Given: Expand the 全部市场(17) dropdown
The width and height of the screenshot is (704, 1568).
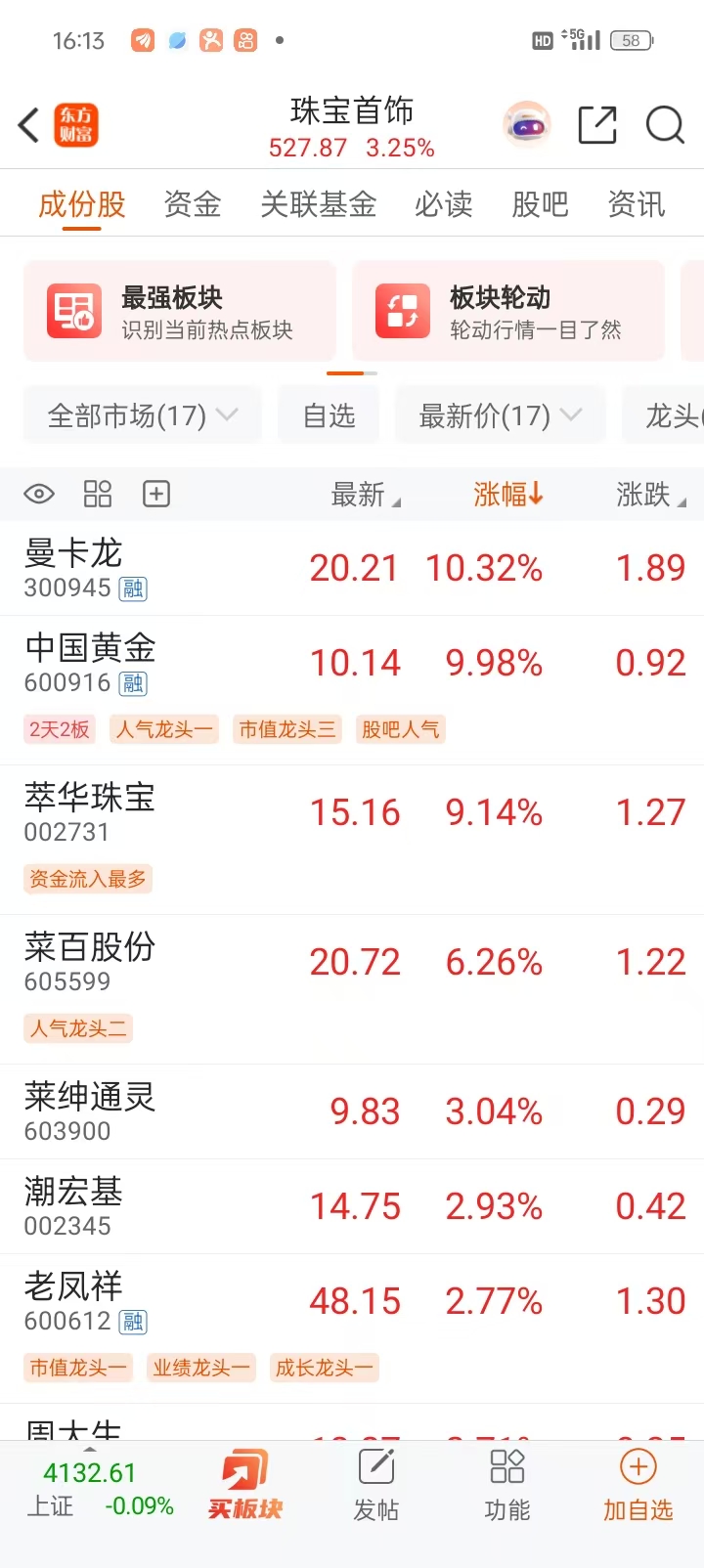Looking at the screenshot, I should [x=143, y=416].
